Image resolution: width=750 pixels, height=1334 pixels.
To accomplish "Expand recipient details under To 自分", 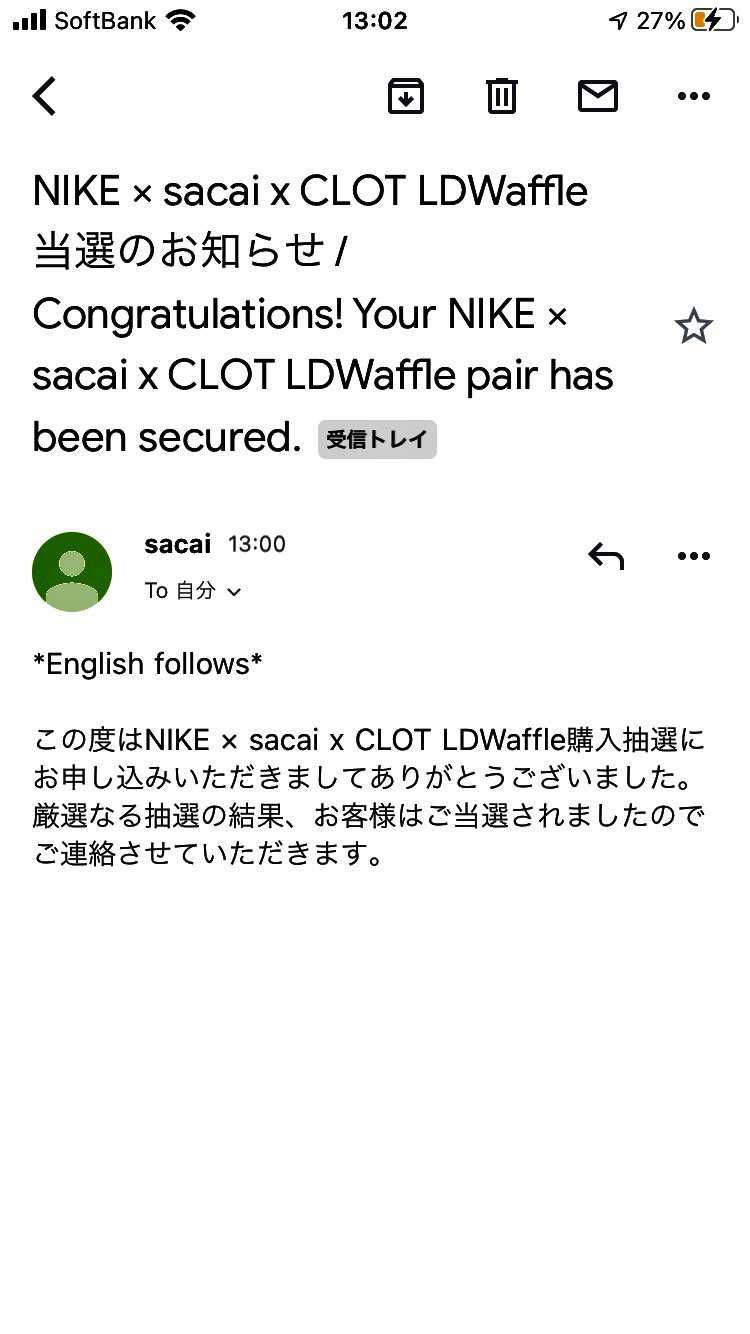I will click(234, 591).
